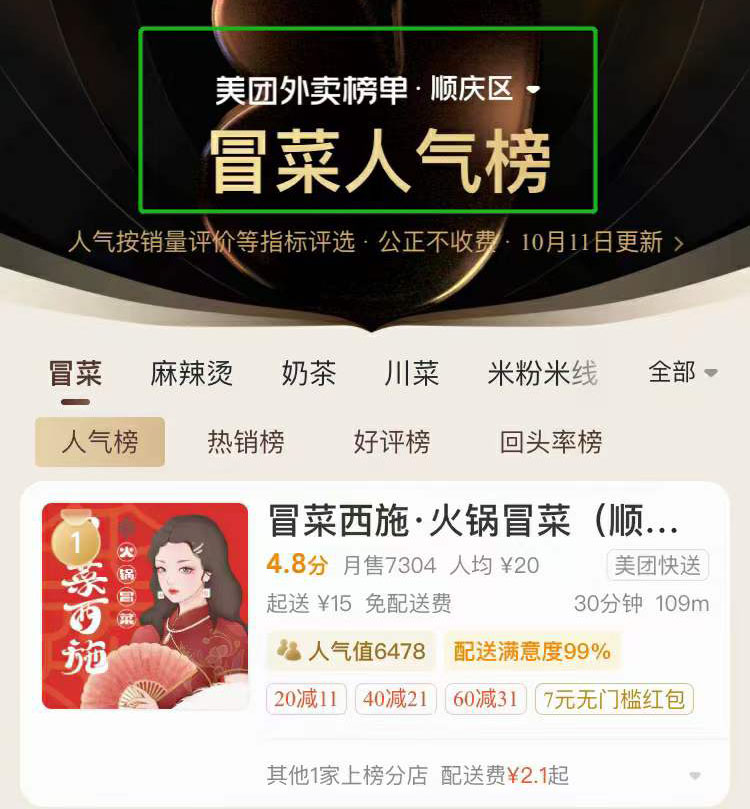Switch to the 好评榜 ranking
Screen dimensions: 750x809
(x=392, y=442)
